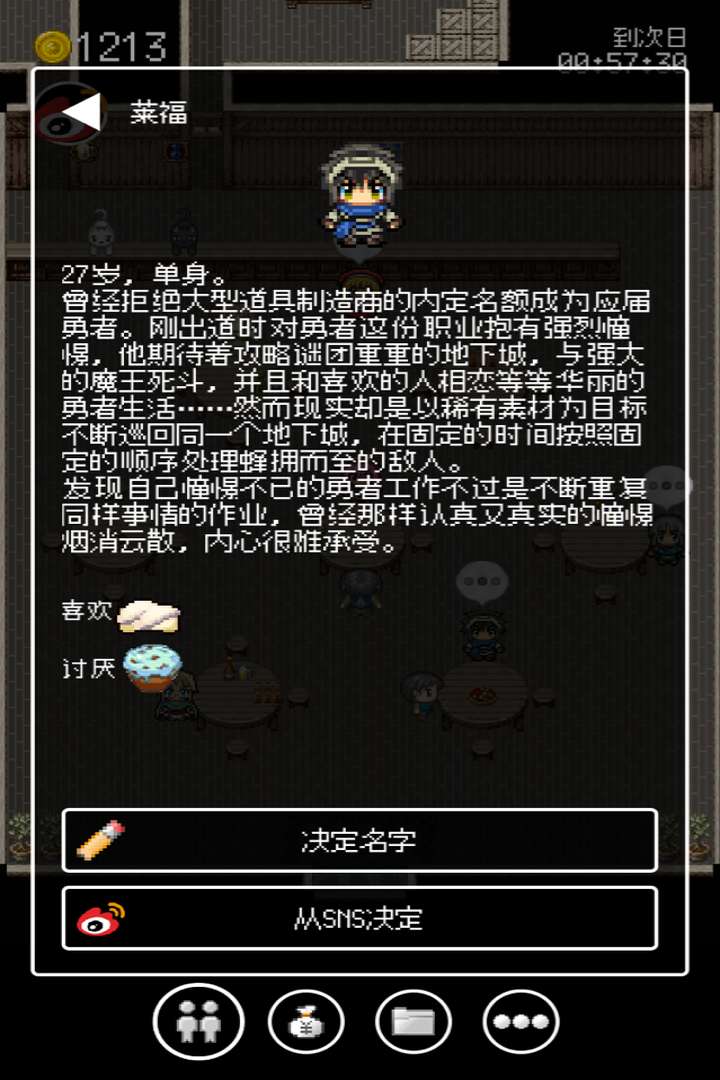Open the money bag menu
The image size is (720, 1080).
tap(306, 1022)
